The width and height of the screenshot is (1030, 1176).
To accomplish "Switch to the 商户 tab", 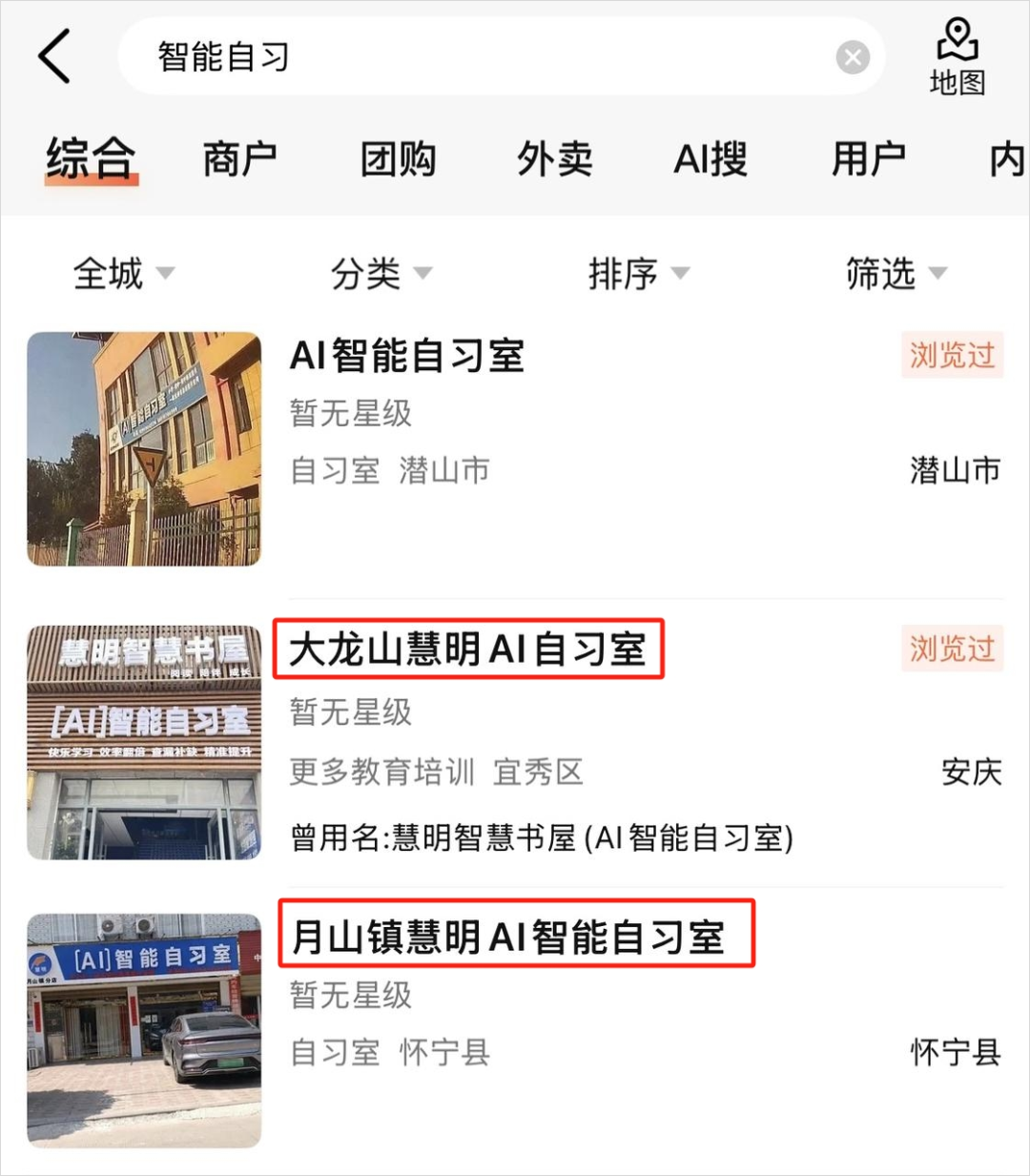I will [239, 158].
